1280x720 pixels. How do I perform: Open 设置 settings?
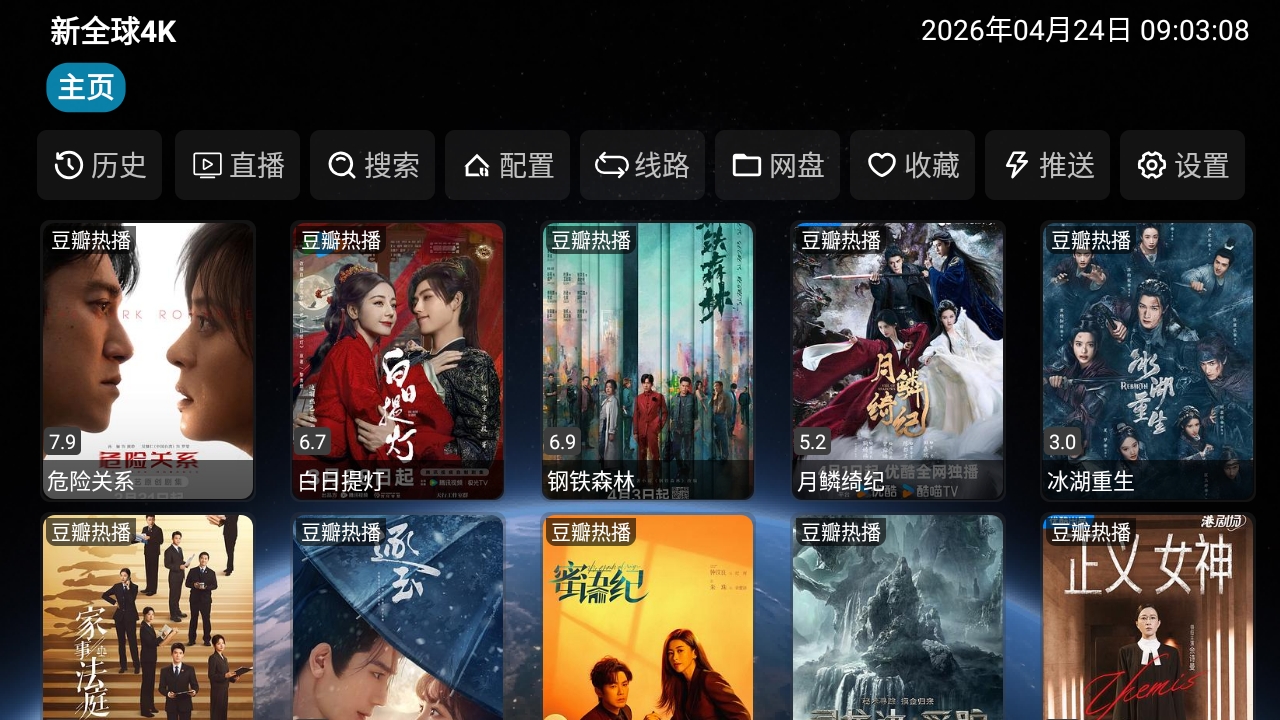tap(1182, 165)
